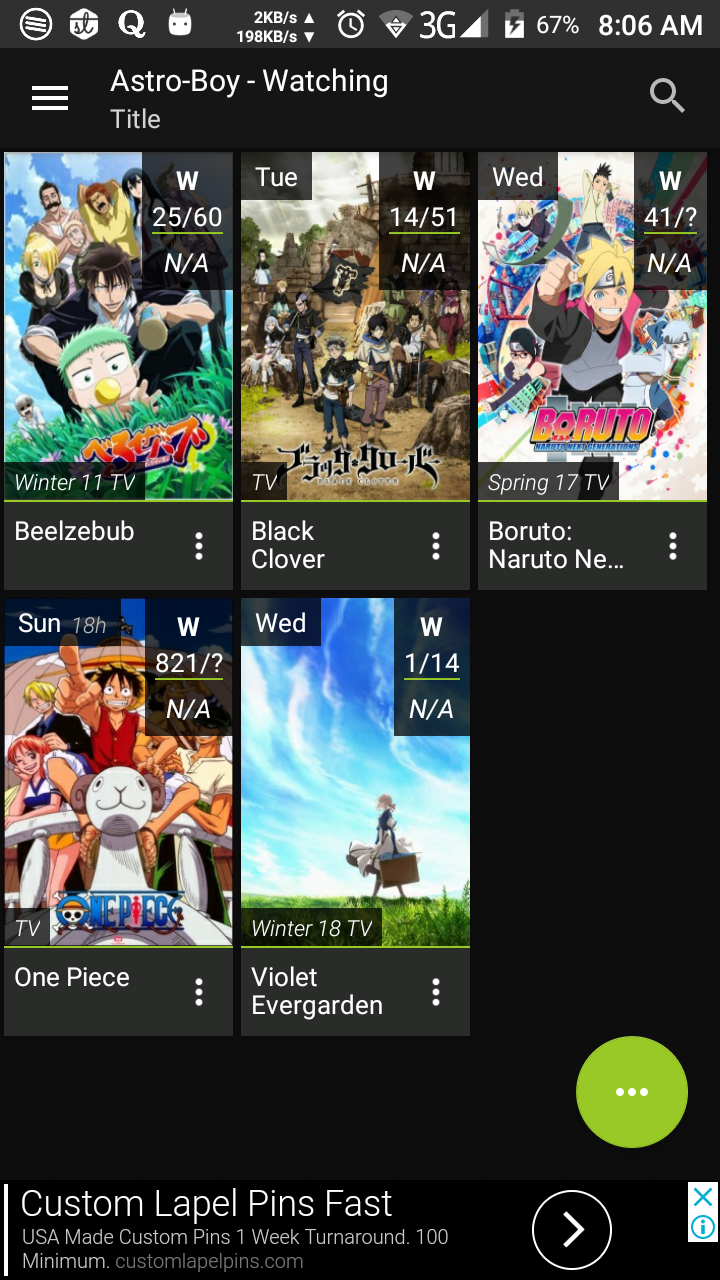This screenshot has width=720, height=1280.
Task: Tap Beelzebub's 25/60 episode progress
Action: (x=187, y=218)
